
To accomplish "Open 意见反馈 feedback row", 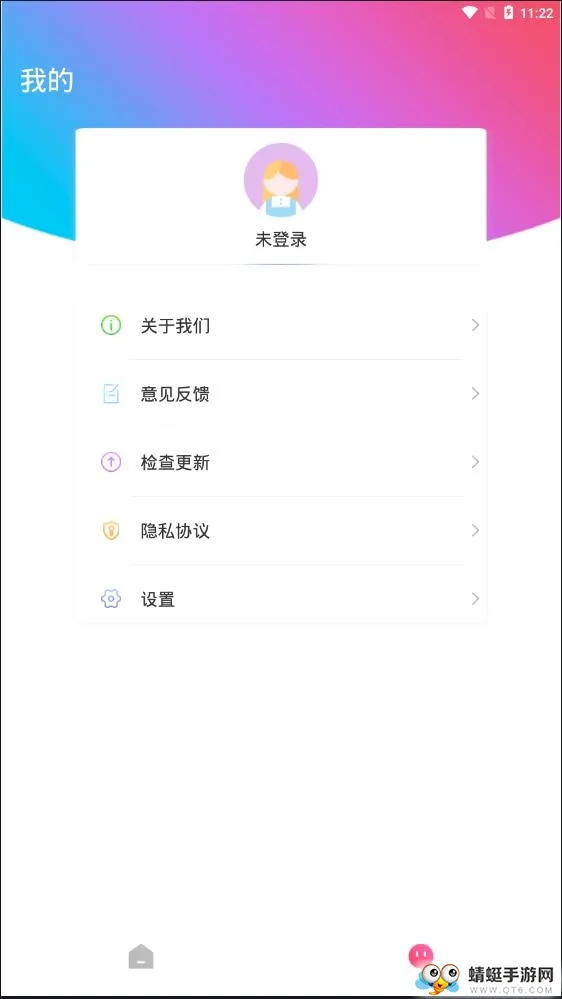I will pyautogui.click(x=281, y=394).
